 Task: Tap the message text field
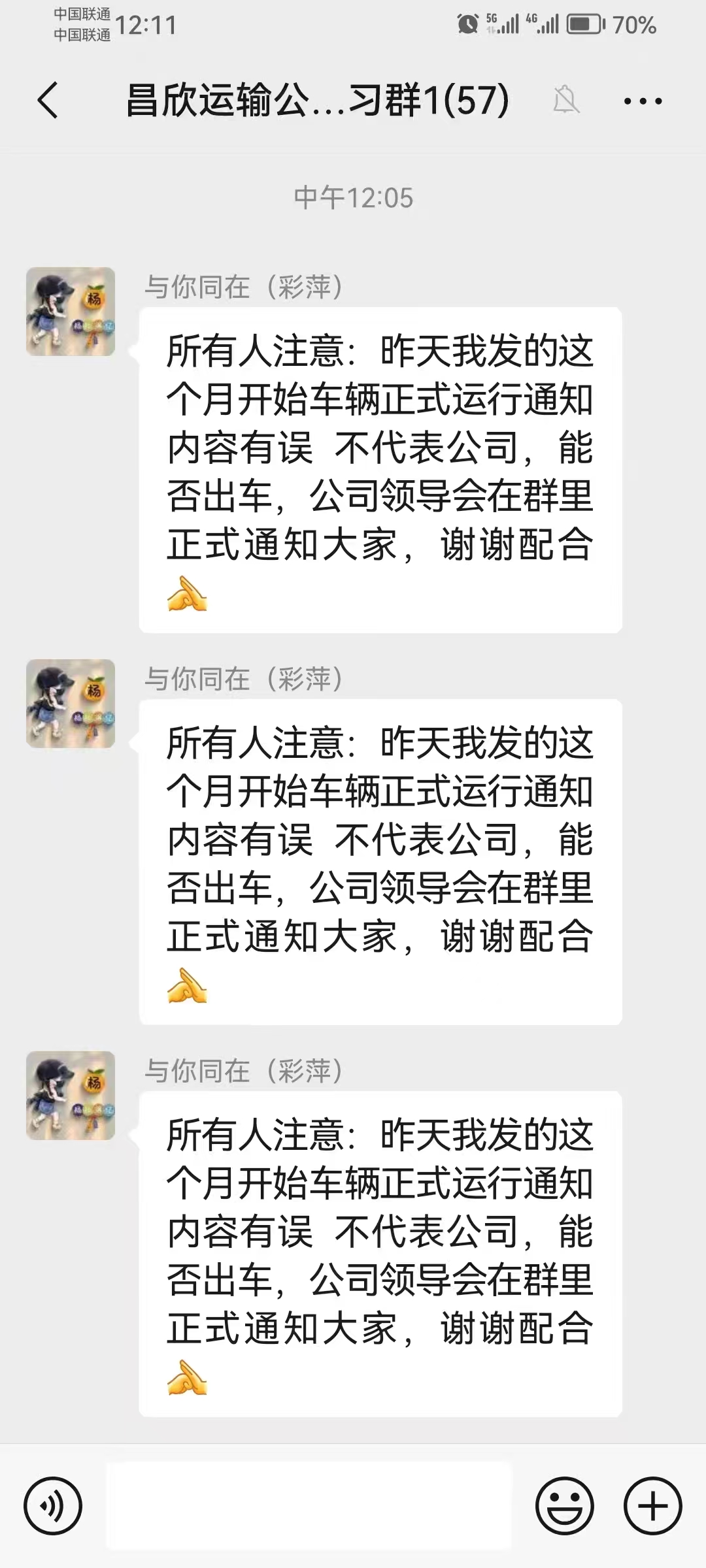(309, 1506)
